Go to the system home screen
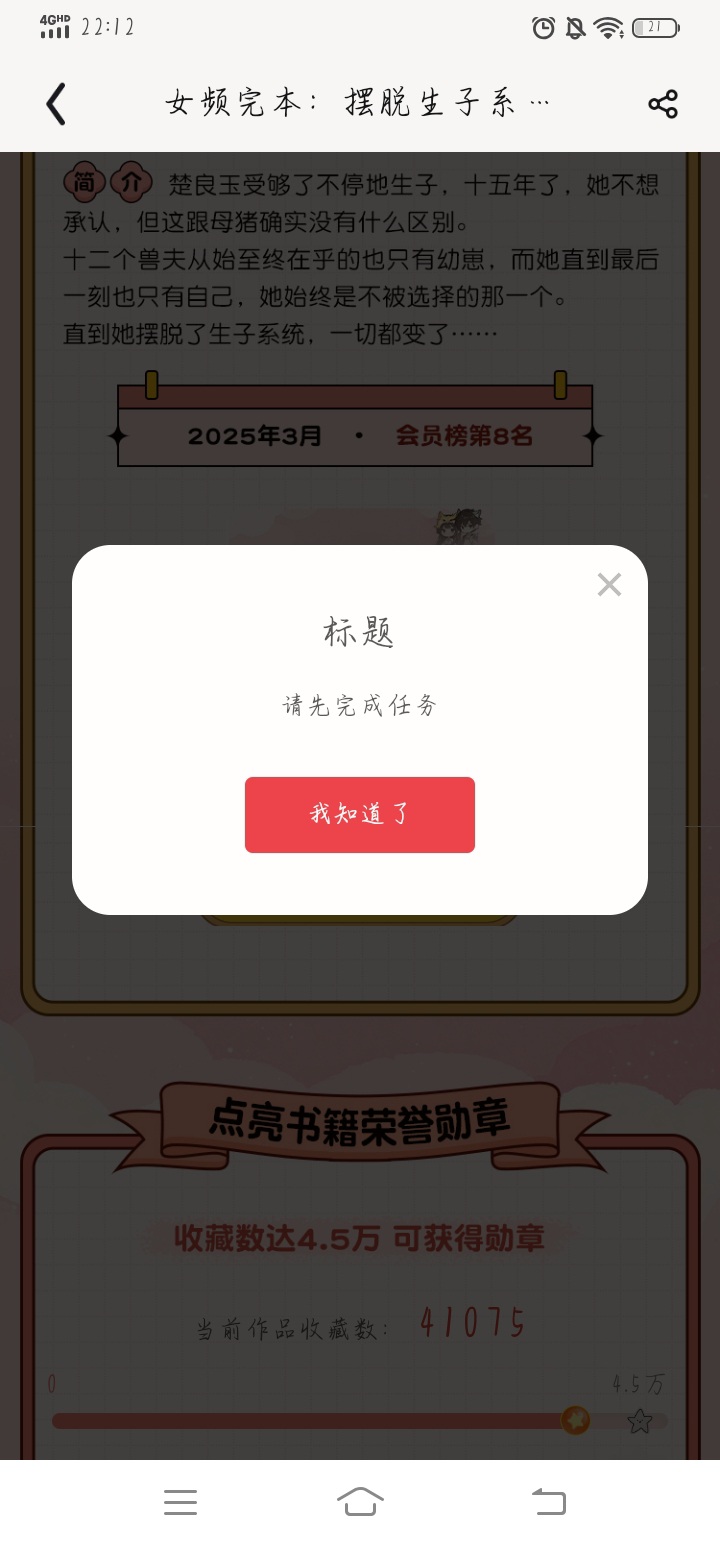The height and width of the screenshot is (1544, 720). tap(360, 1502)
